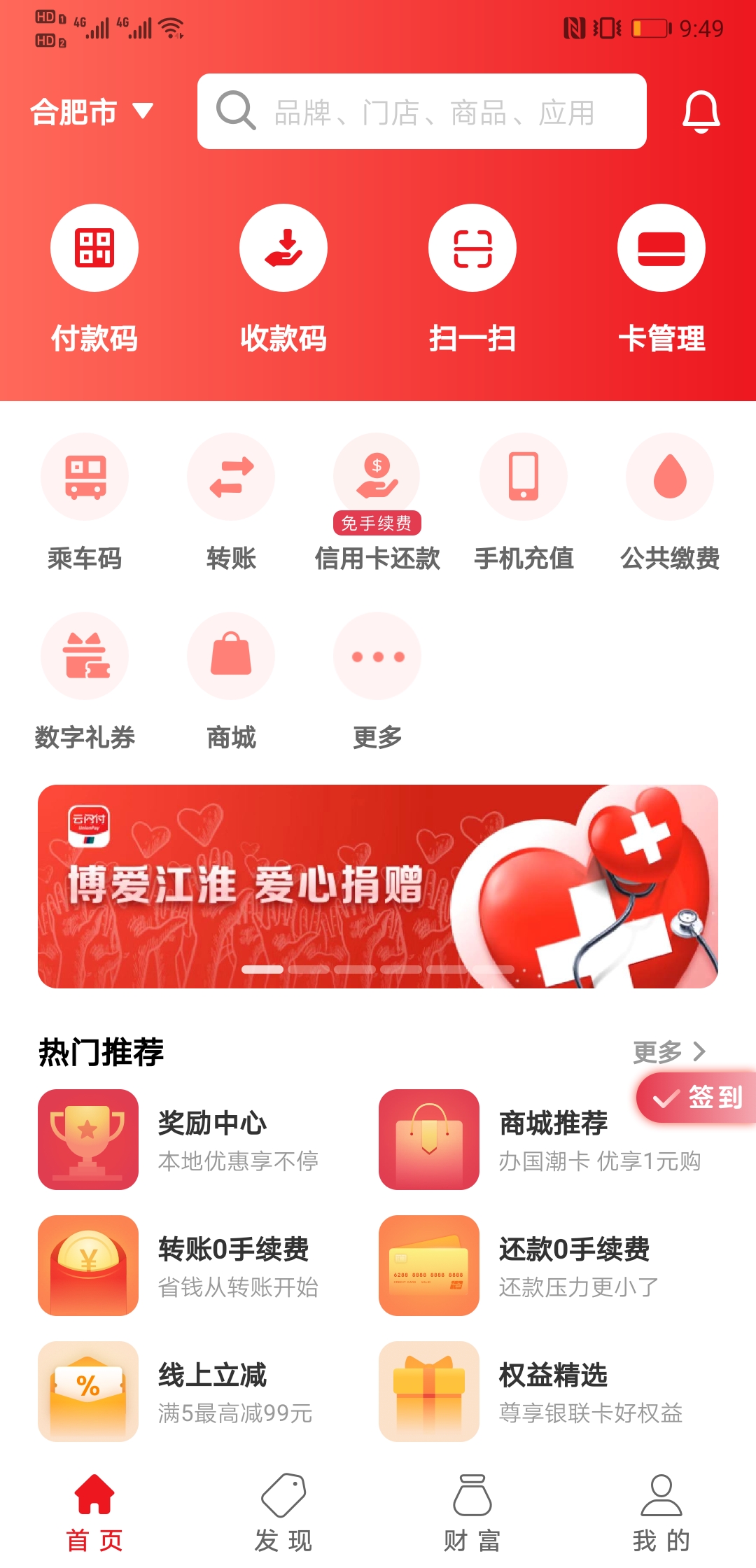This screenshot has width=756, height=1568.
Task: Switch to the 发现 tab
Action: [283, 1512]
